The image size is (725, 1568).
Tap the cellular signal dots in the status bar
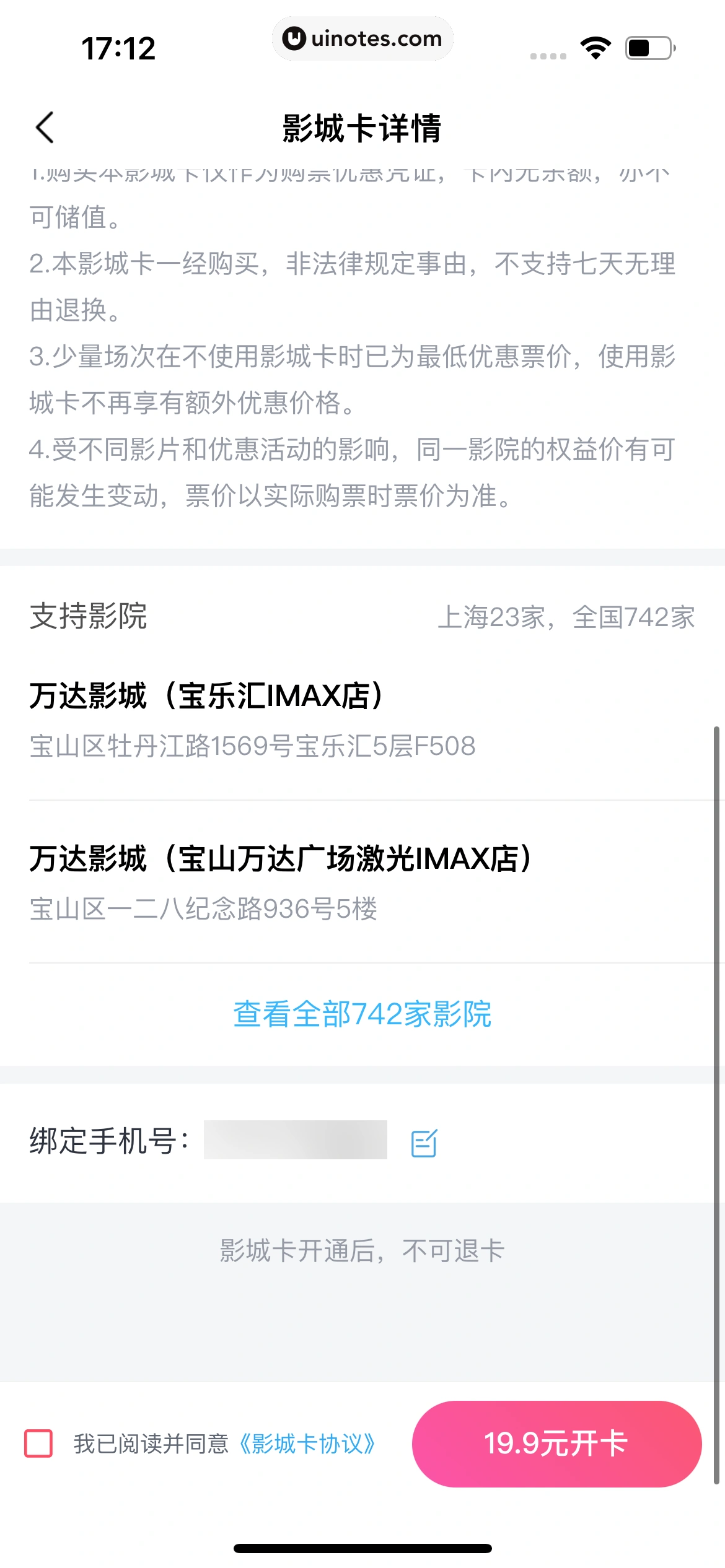coord(548,56)
